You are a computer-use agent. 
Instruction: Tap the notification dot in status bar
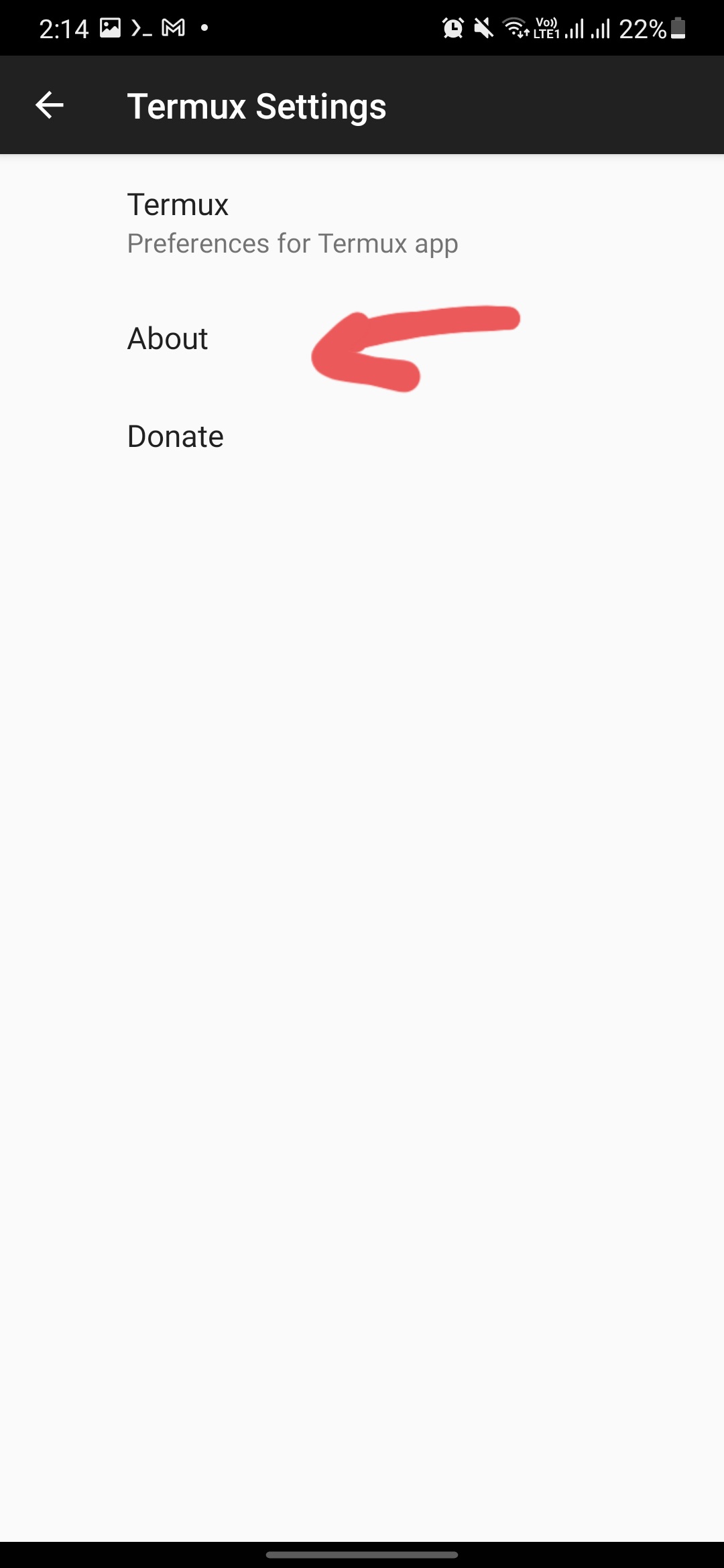pos(204,27)
